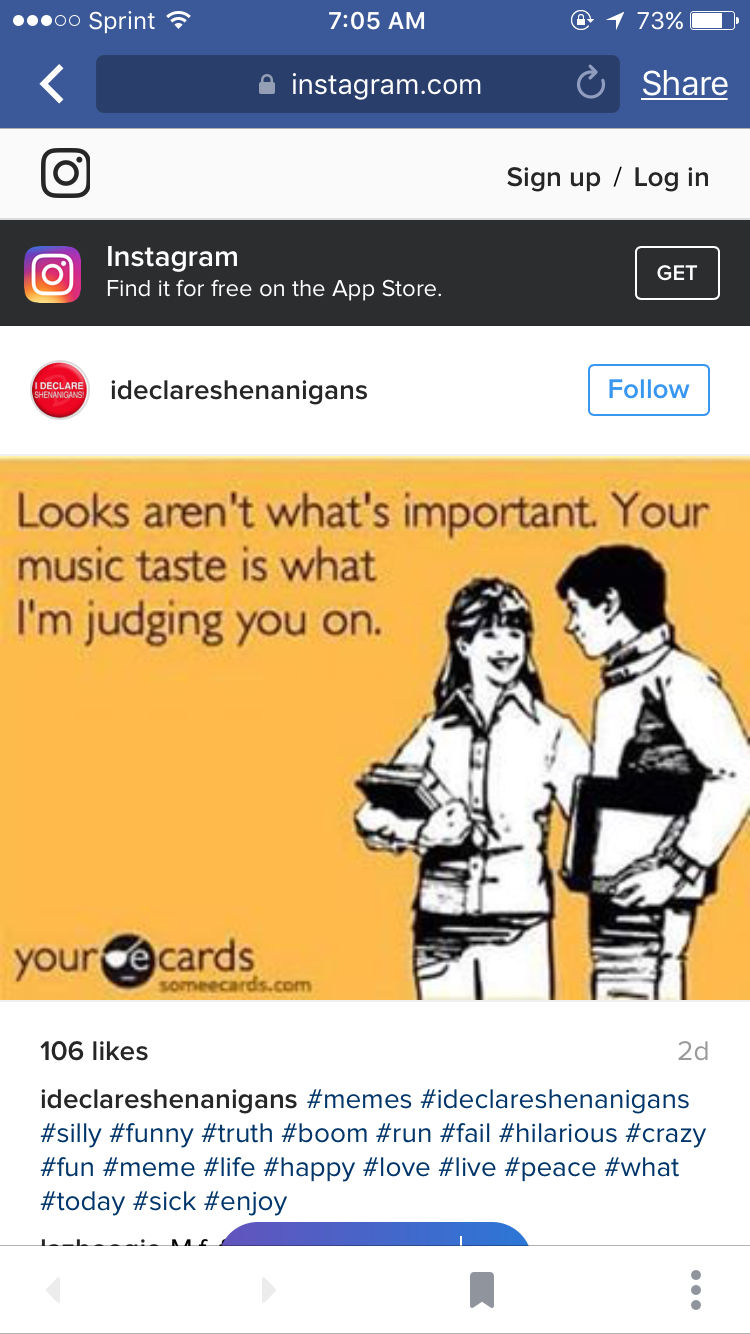Image resolution: width=750 pixels, height=1334 pixels.
Task: Open the ideclareshenanigans profile avatar
Action: click(60, 390)
